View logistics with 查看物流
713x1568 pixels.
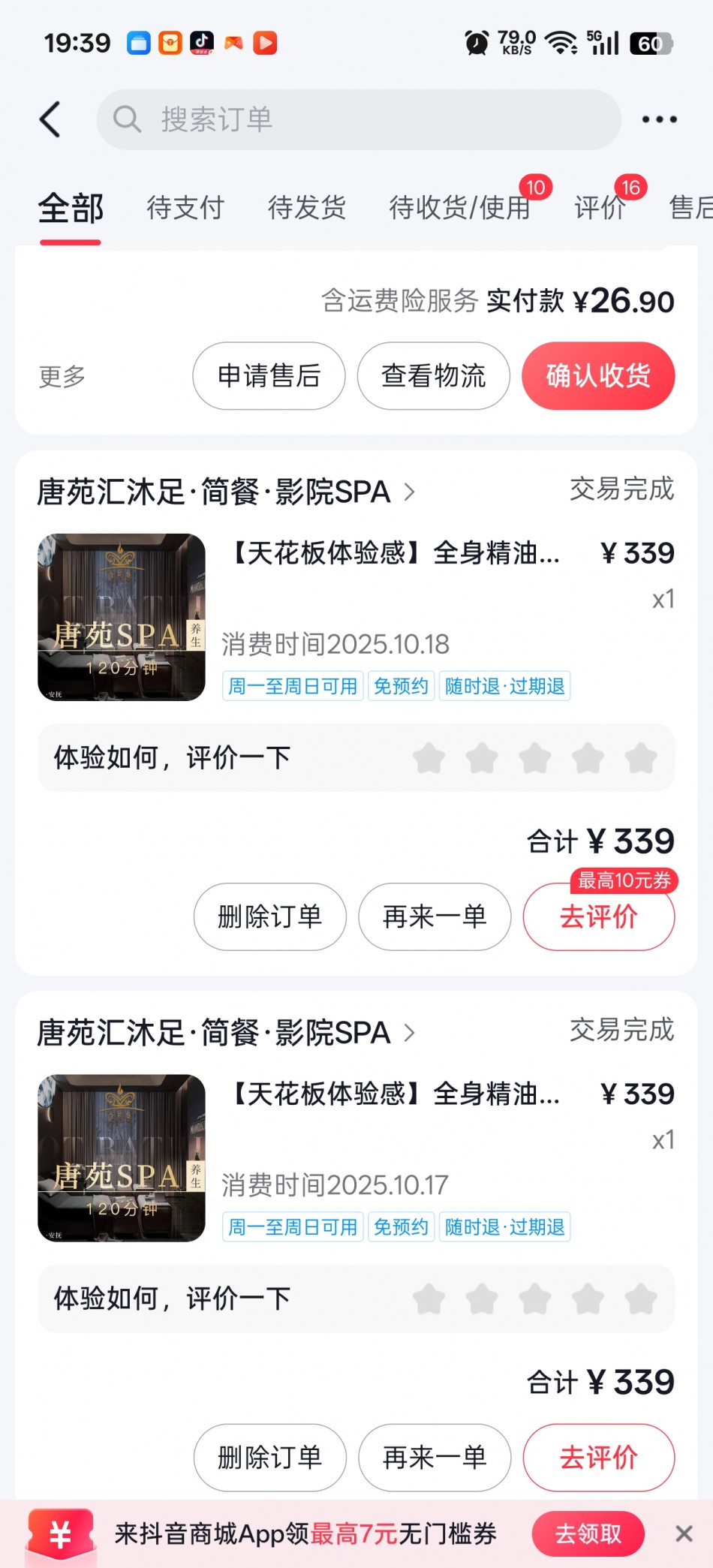(x=433, y=376)
